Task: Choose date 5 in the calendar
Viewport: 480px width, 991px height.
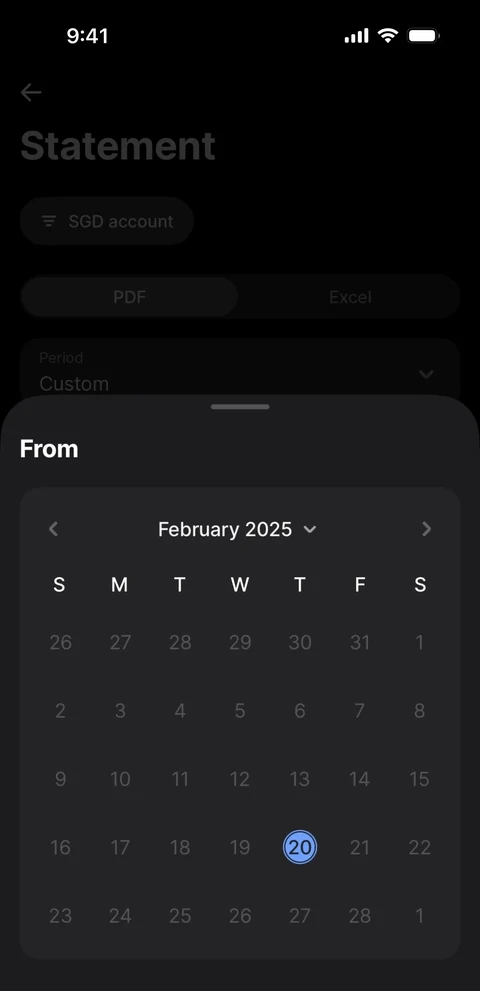Action: [240, 711]
